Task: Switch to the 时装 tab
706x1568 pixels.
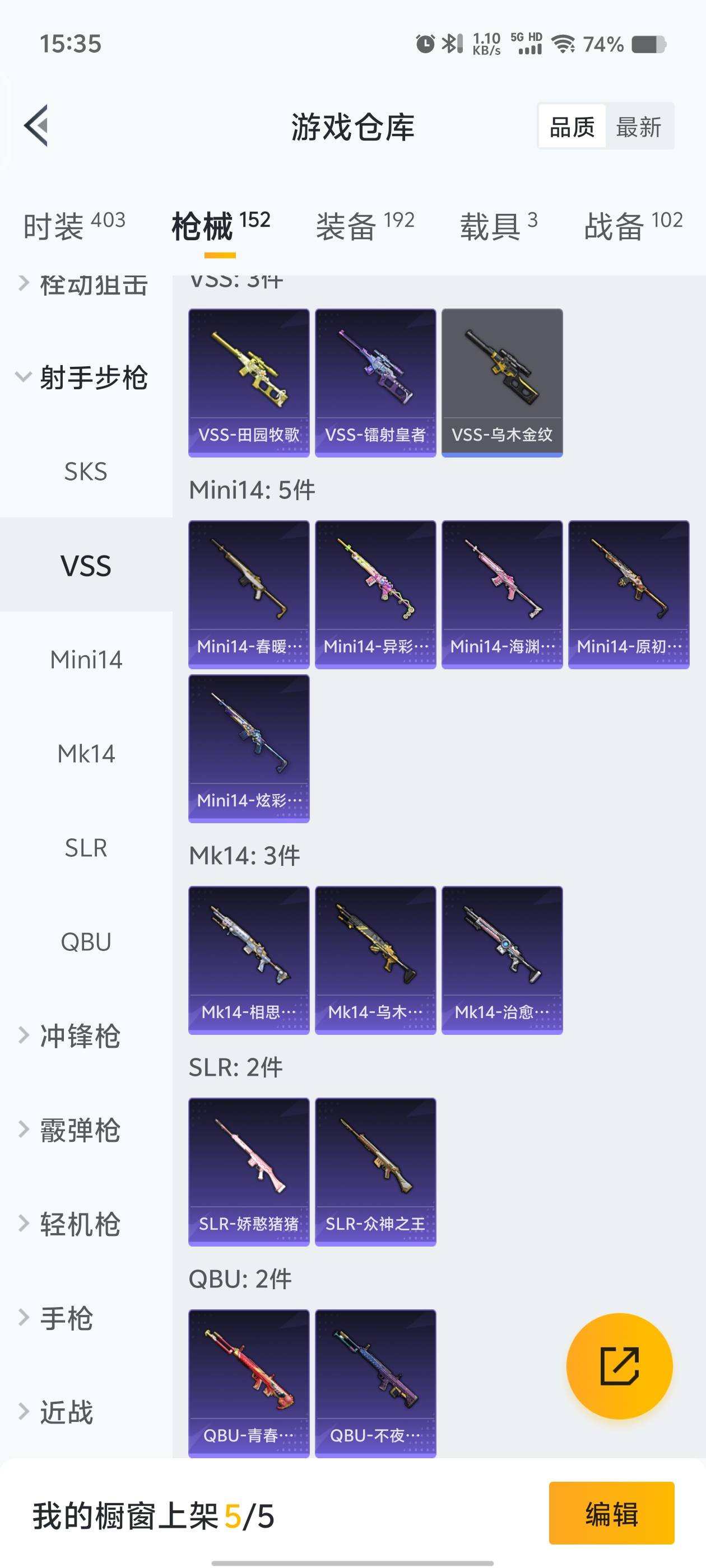Action: tap(74, 226)
